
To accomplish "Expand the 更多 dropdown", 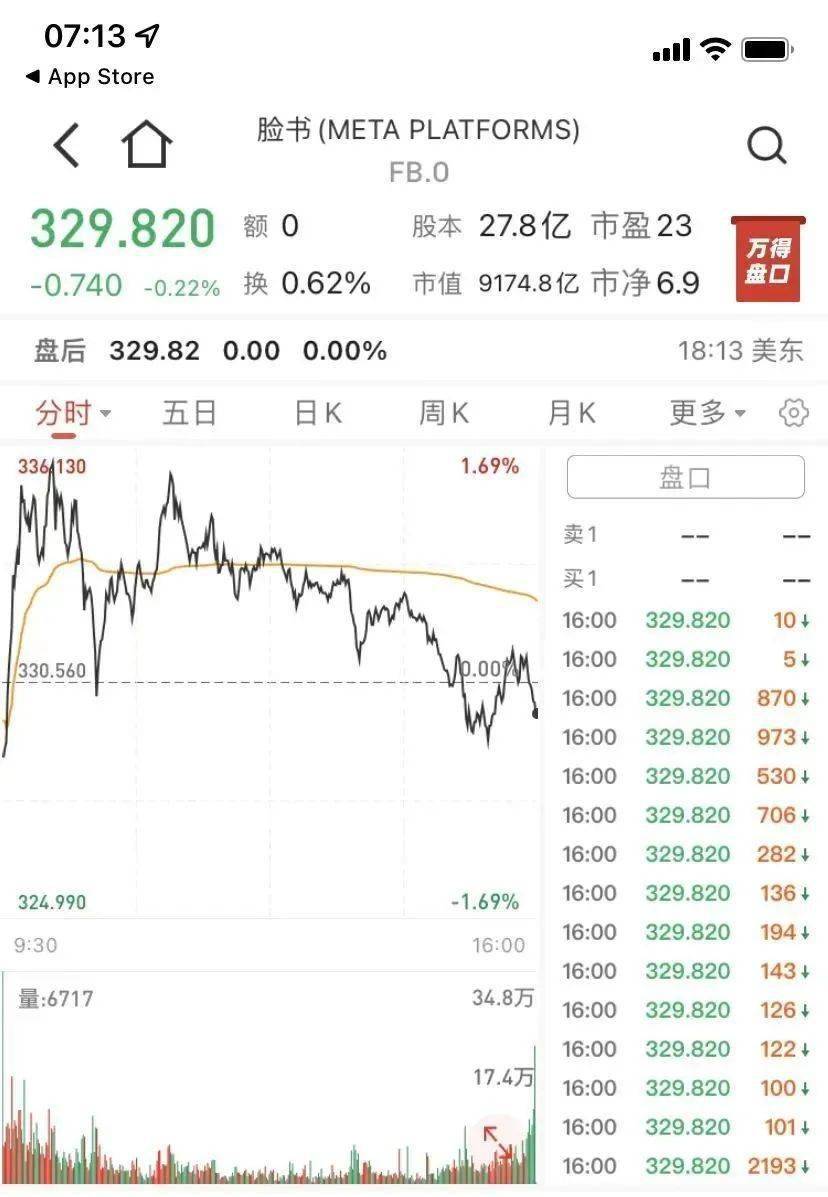I will (706, 413).
